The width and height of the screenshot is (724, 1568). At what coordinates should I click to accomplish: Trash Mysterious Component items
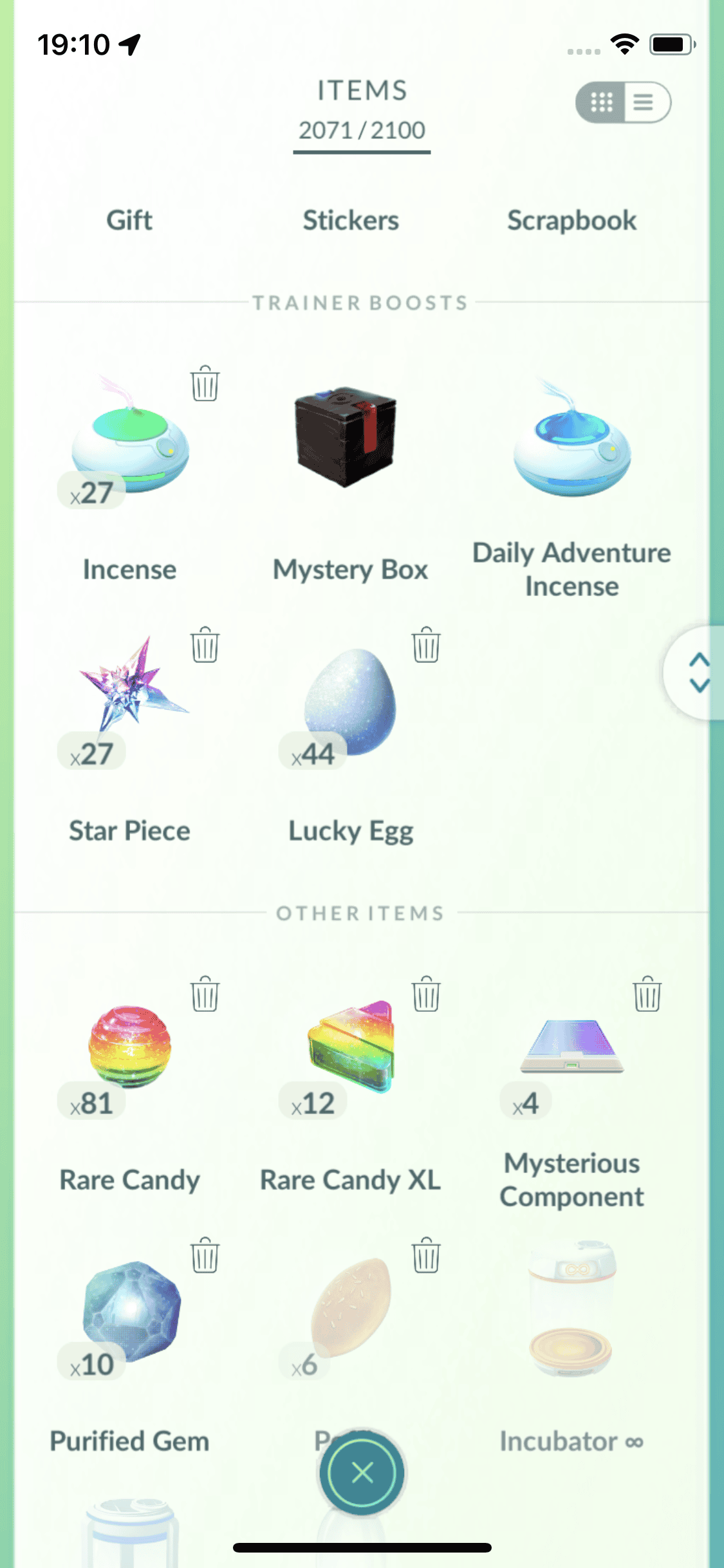pyautogui.click(x=647, y=994)
